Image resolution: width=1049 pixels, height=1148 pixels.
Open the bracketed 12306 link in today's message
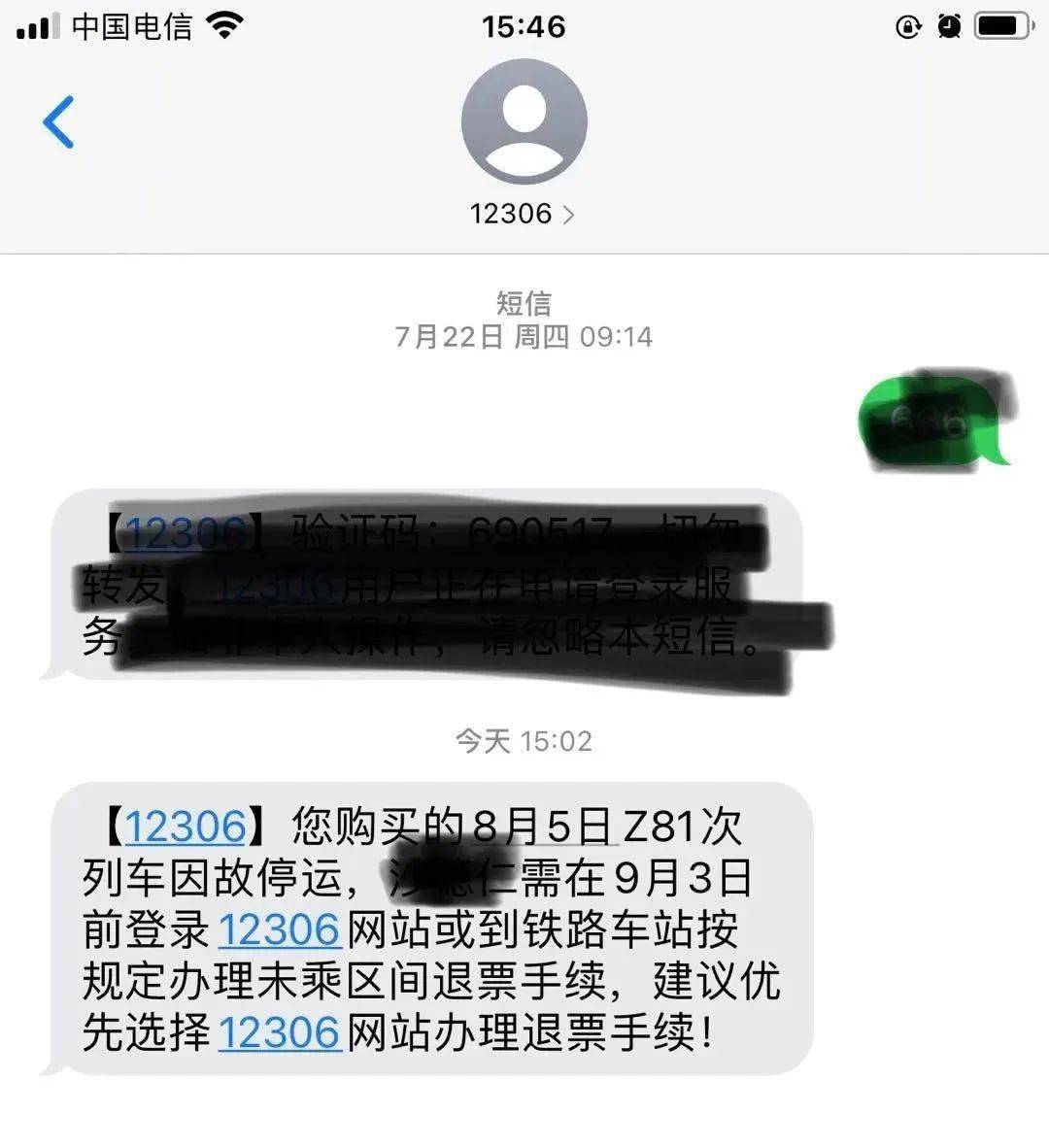pyautogui.click(x=186, y=827)
